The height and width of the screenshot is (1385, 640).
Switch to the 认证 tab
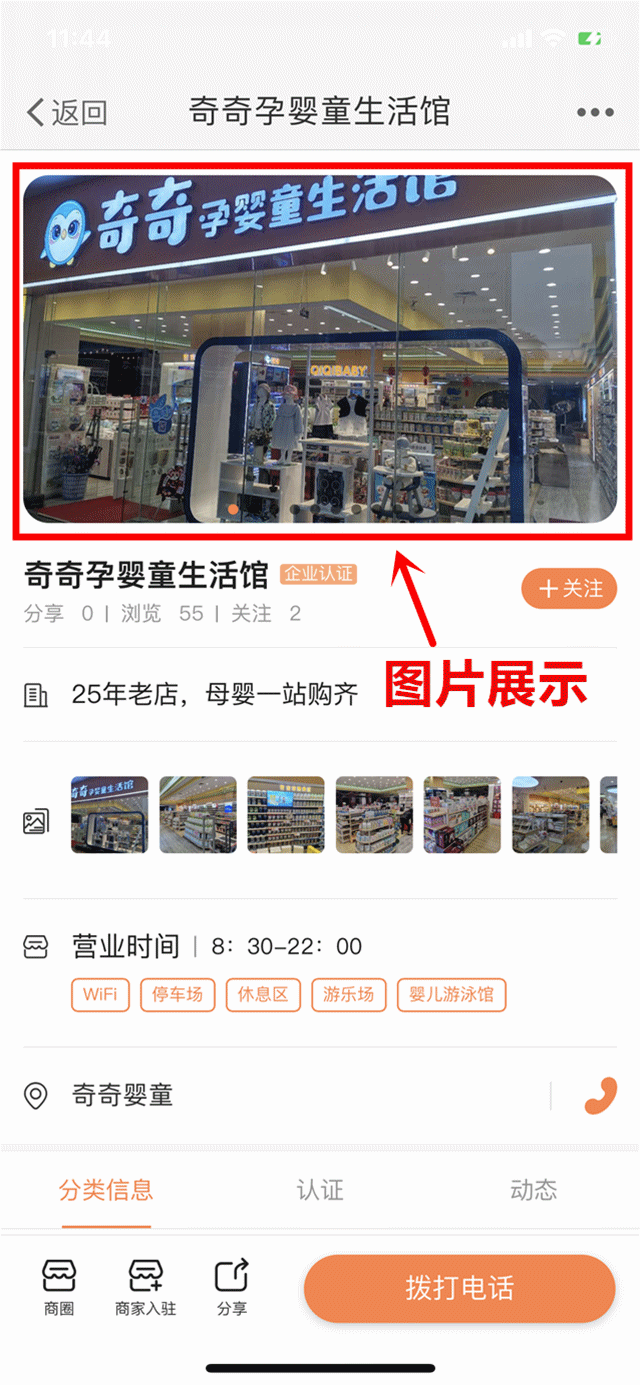[x=320, y=1190]
